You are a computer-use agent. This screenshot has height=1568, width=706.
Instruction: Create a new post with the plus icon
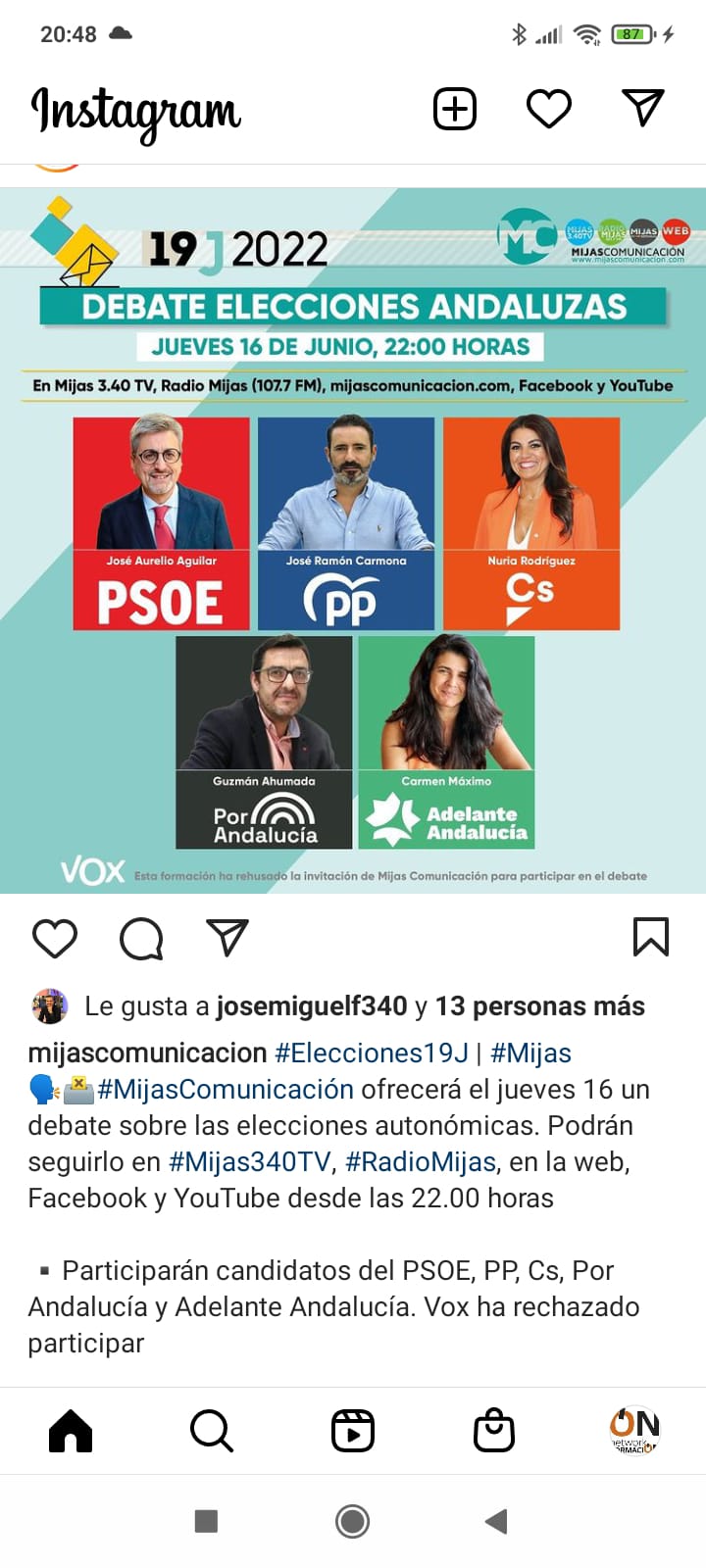point(454,109)
